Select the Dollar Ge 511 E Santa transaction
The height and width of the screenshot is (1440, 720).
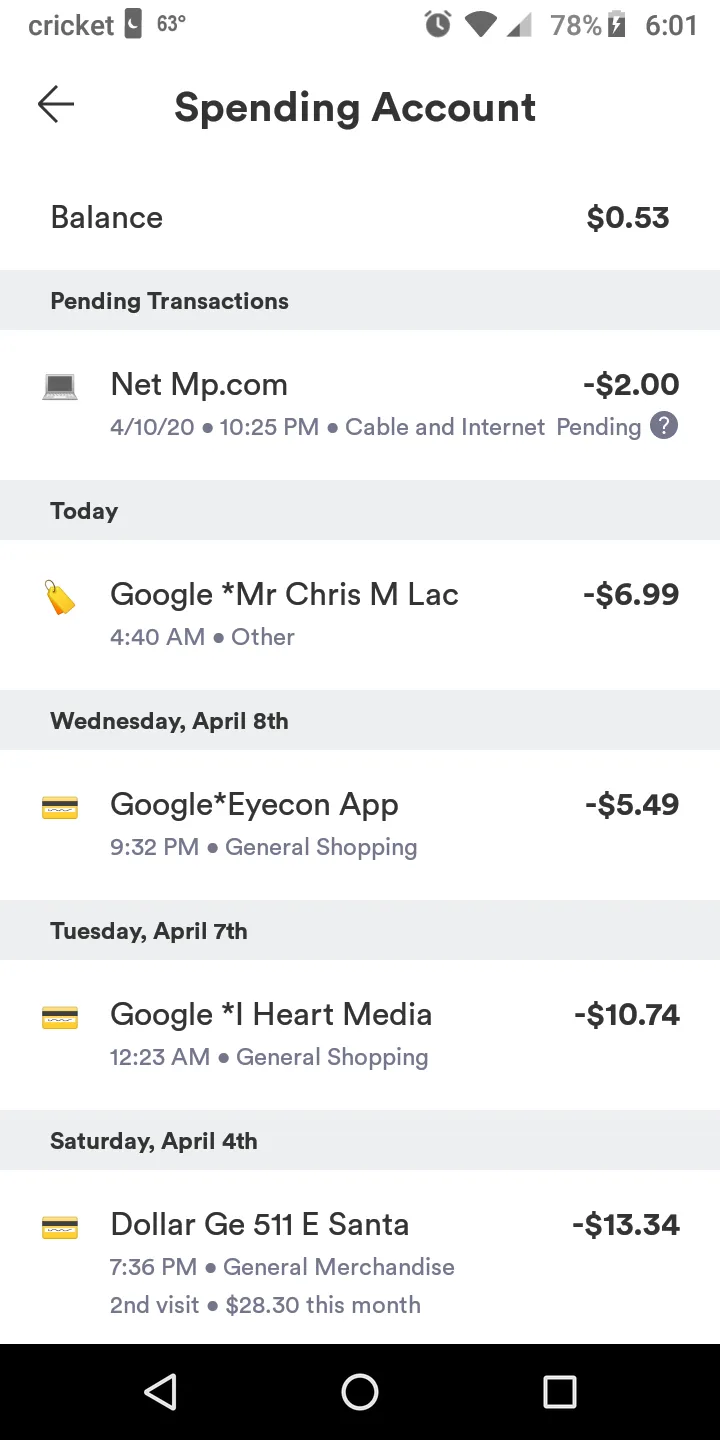[360, 1257]
